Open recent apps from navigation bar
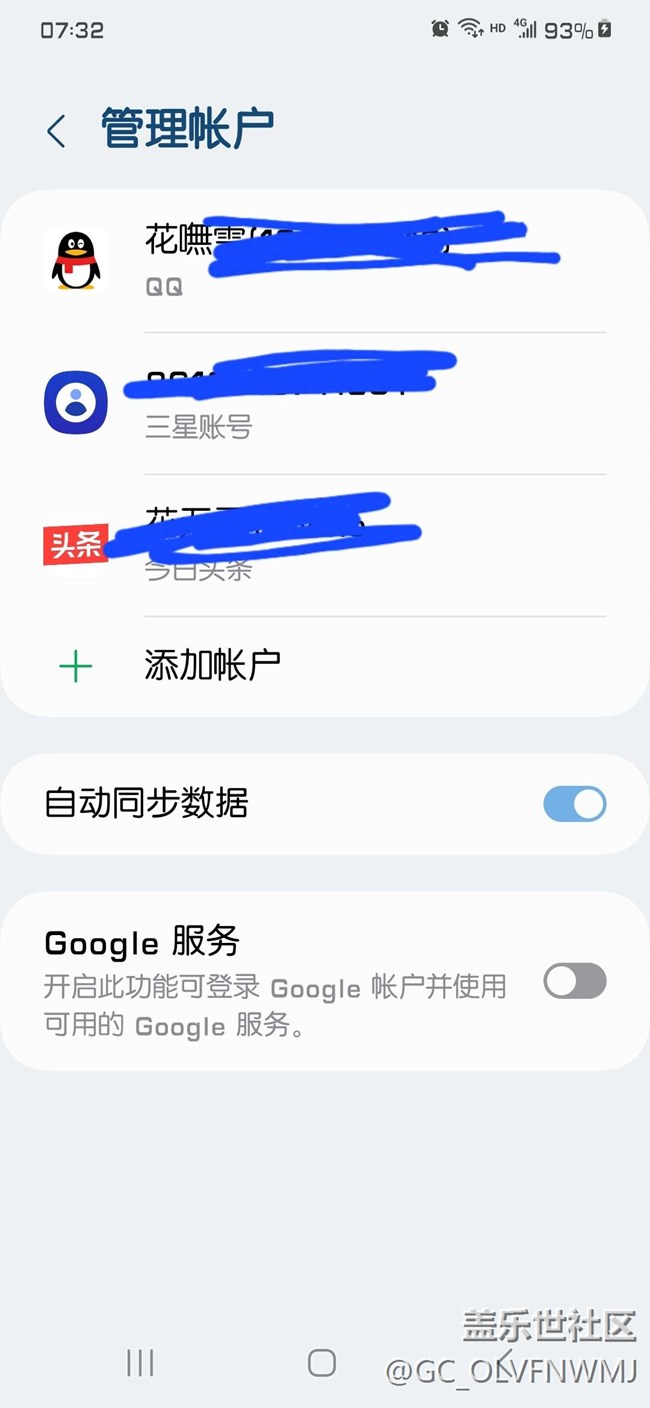 [140, 1362]
